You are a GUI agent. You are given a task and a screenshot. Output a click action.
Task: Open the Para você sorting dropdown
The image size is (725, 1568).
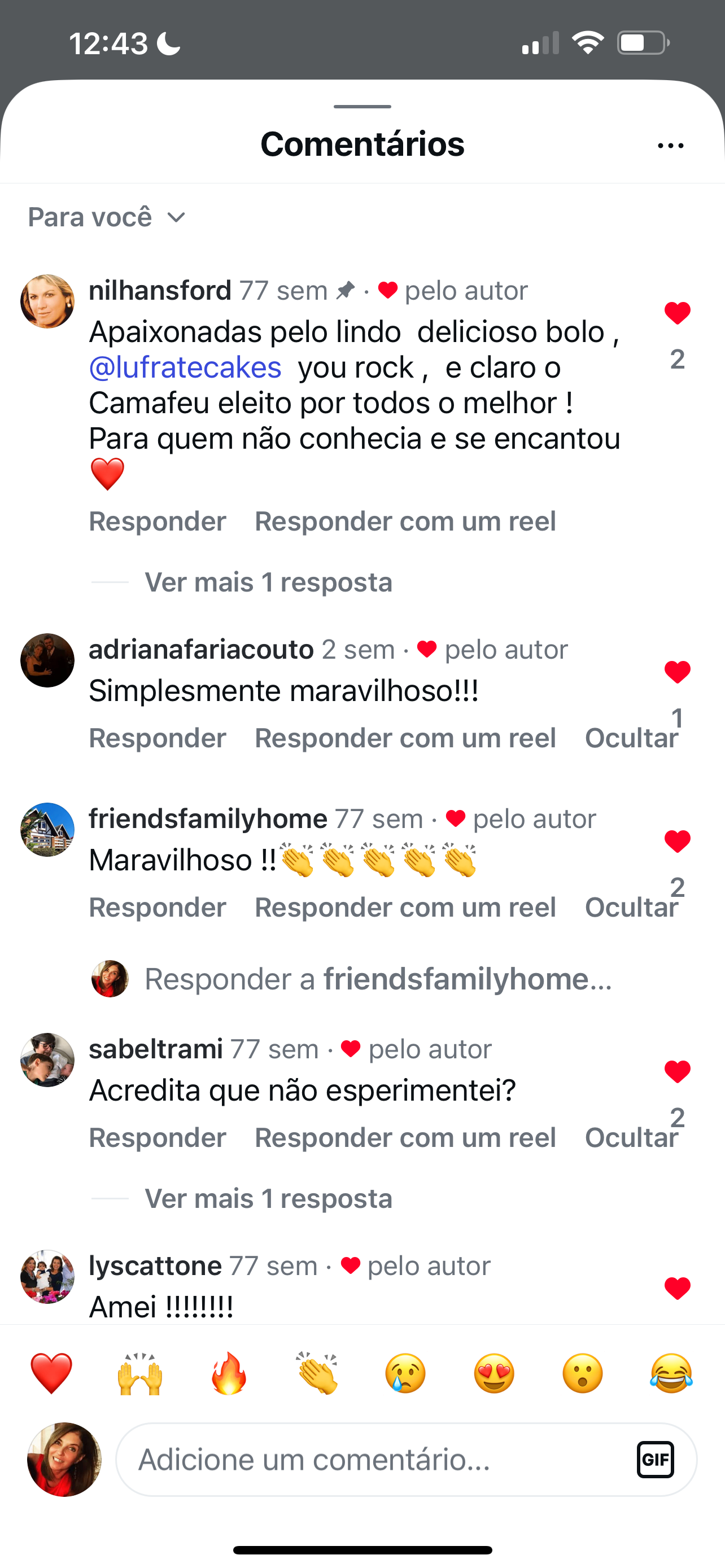pos(107,217)
